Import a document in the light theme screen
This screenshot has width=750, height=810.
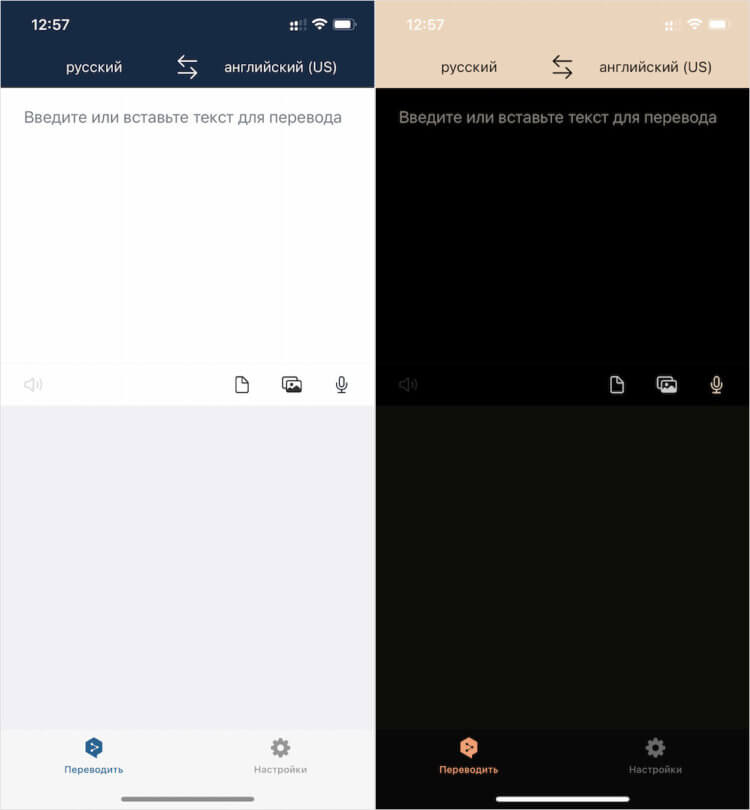[x=242, y=385]
